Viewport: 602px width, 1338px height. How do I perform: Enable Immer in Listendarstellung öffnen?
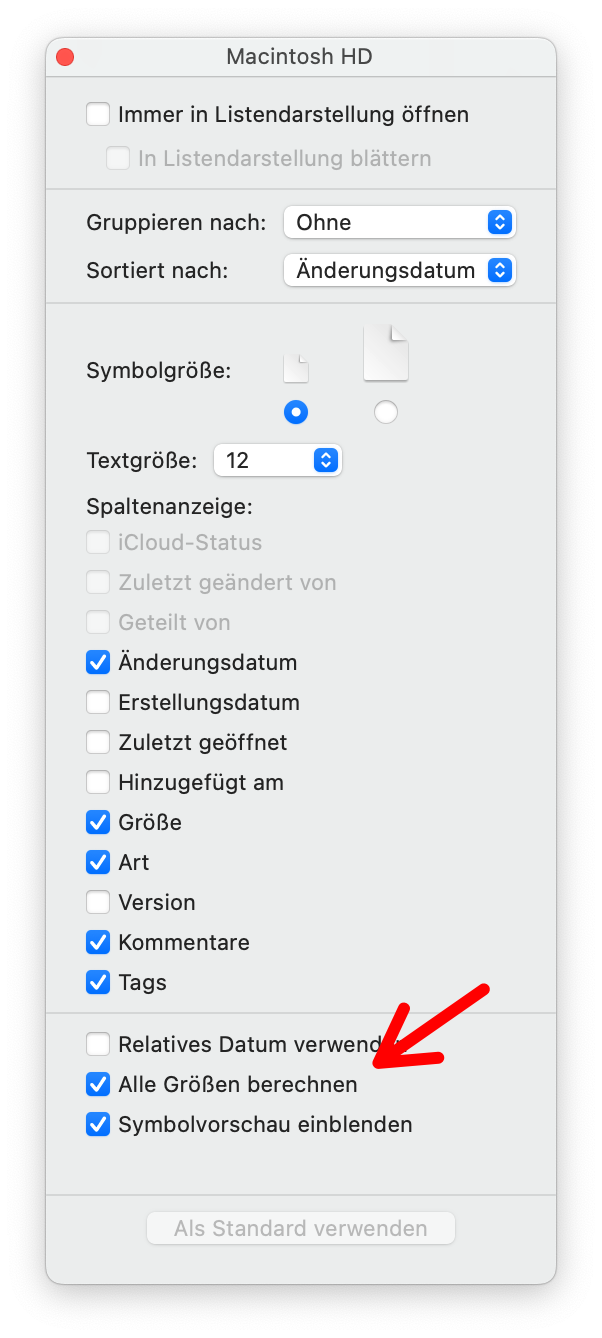tap(98, 114)
